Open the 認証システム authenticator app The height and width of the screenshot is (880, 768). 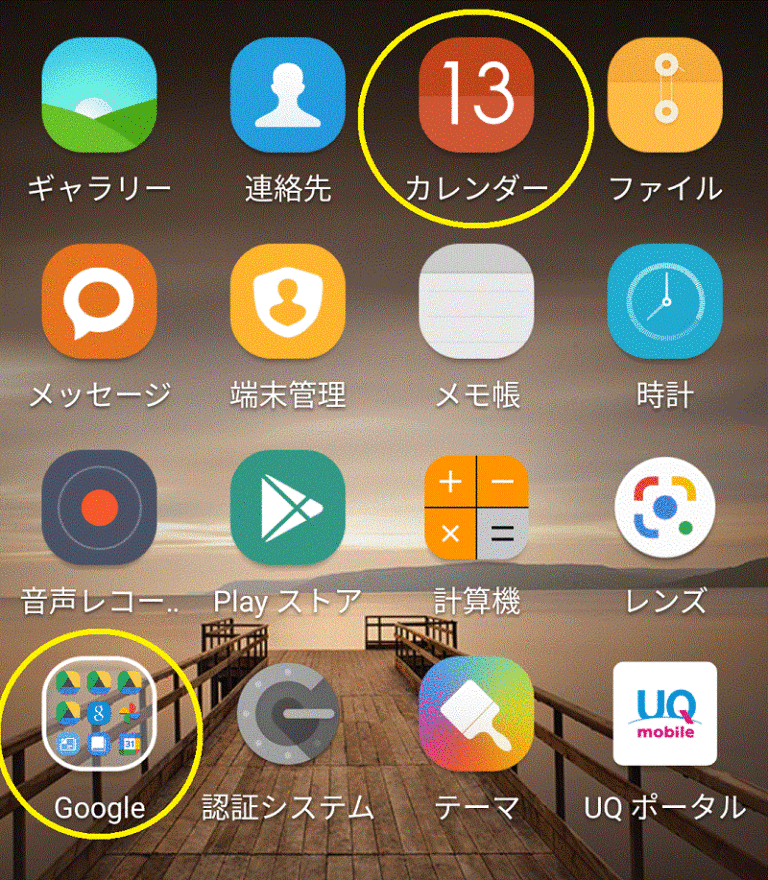pyautogui.click(x=288, y=713)
